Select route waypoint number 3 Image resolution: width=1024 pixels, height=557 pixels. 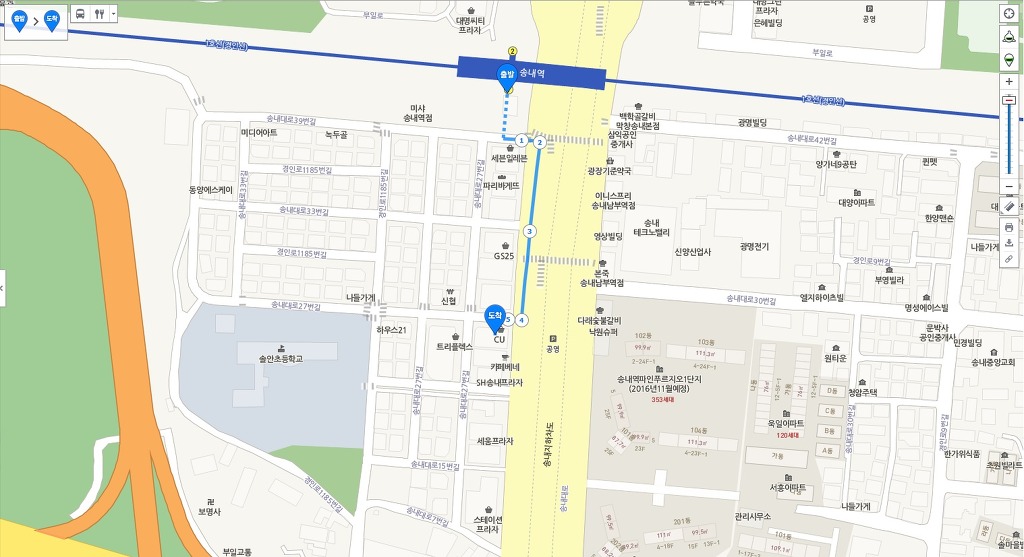point(530,231)
